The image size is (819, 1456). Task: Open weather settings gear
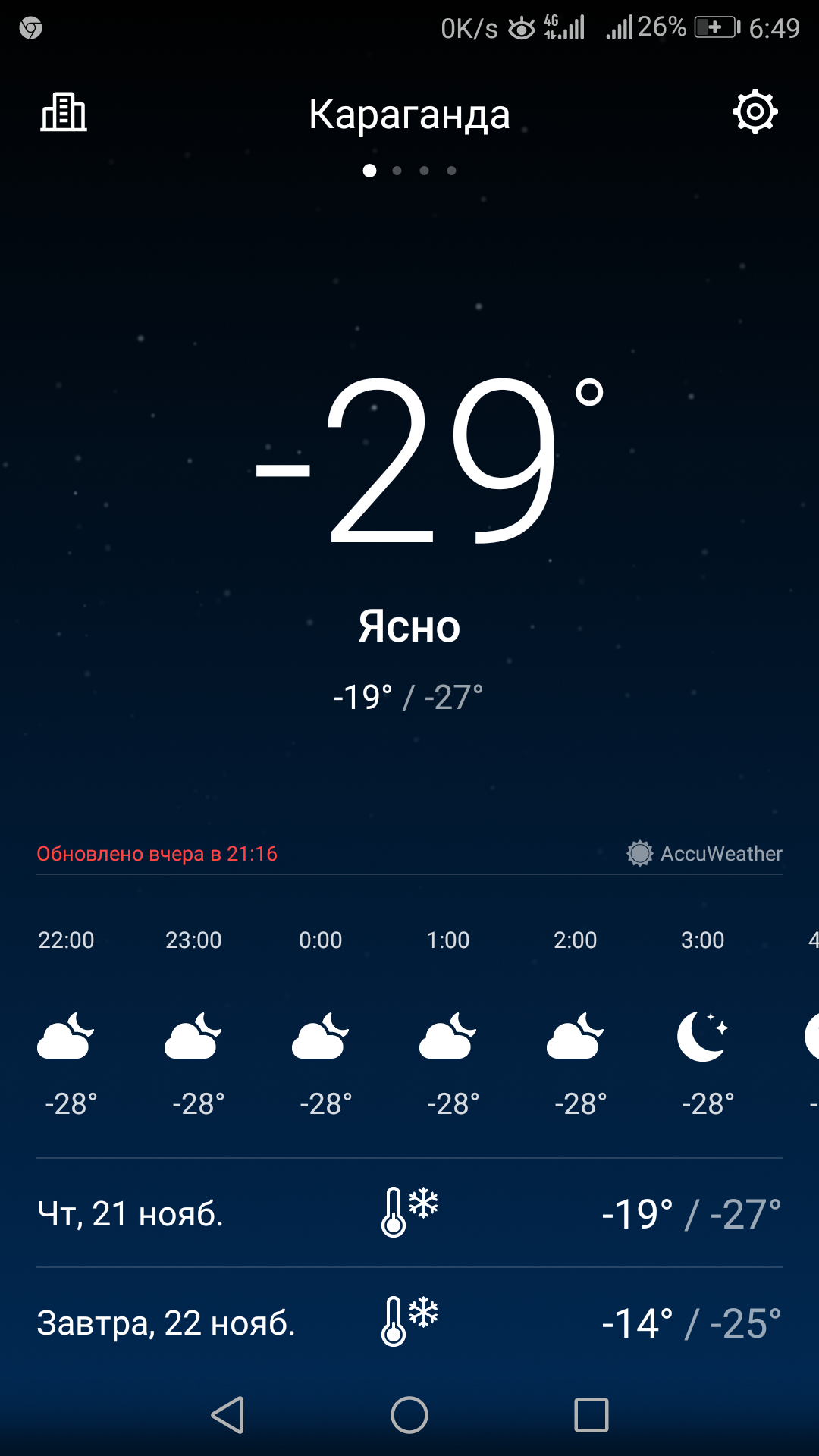tap(755, 112)
